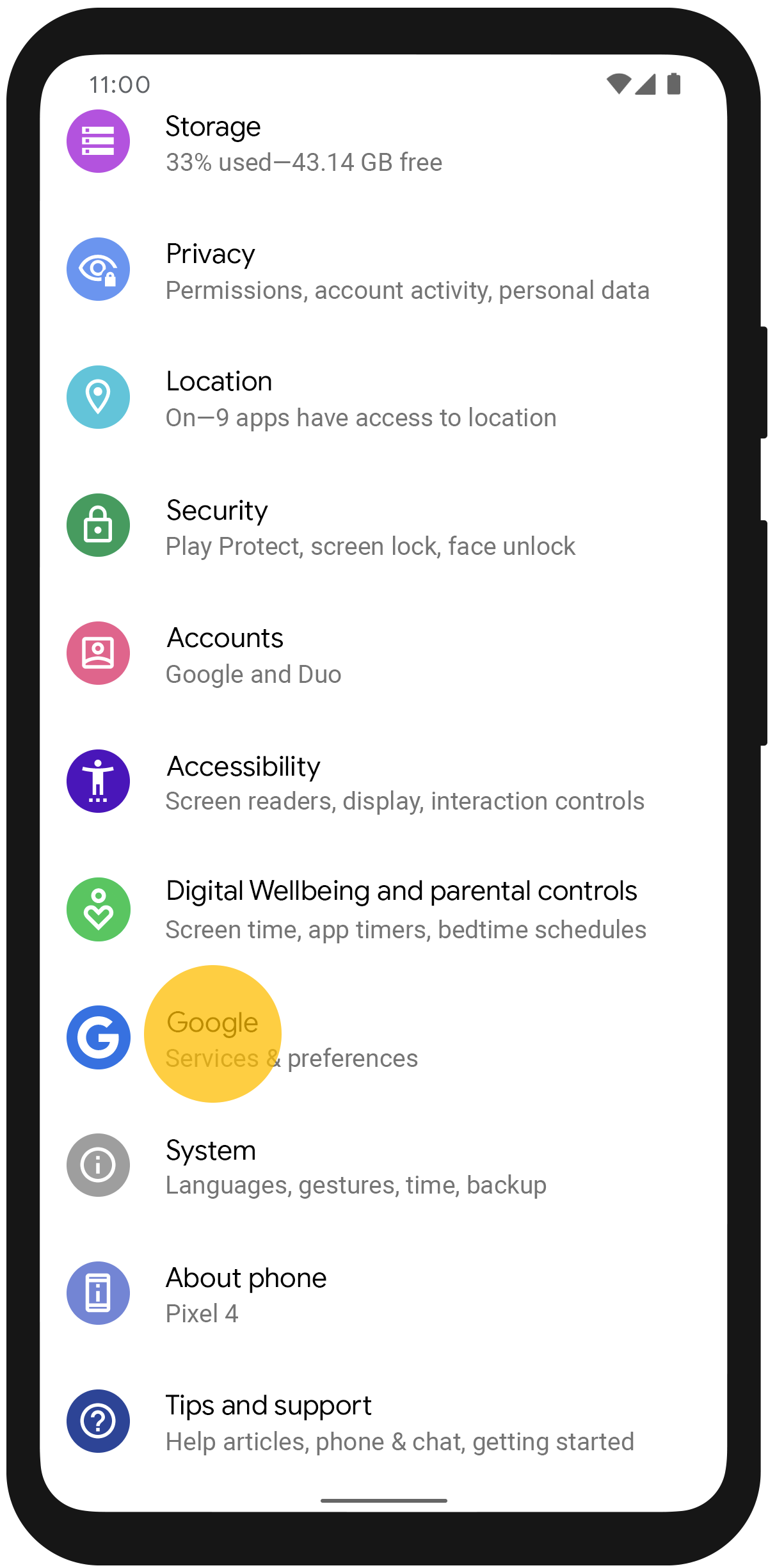Viewport: 768px width, 1568px height.
Task: Open Accessibility settings
Action: (403, 782)
